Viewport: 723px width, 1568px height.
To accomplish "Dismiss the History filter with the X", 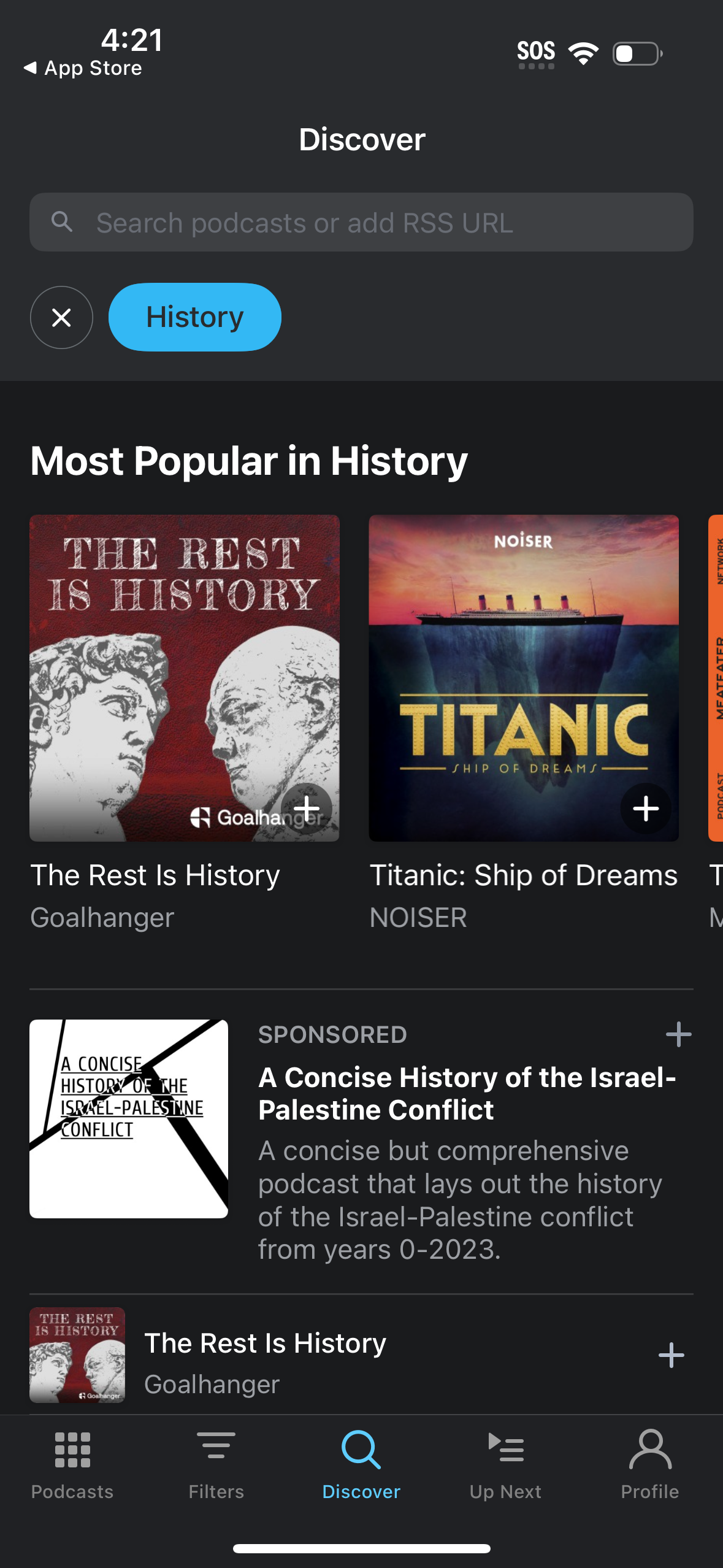I will pyautogui.click(x=61, y=317).
